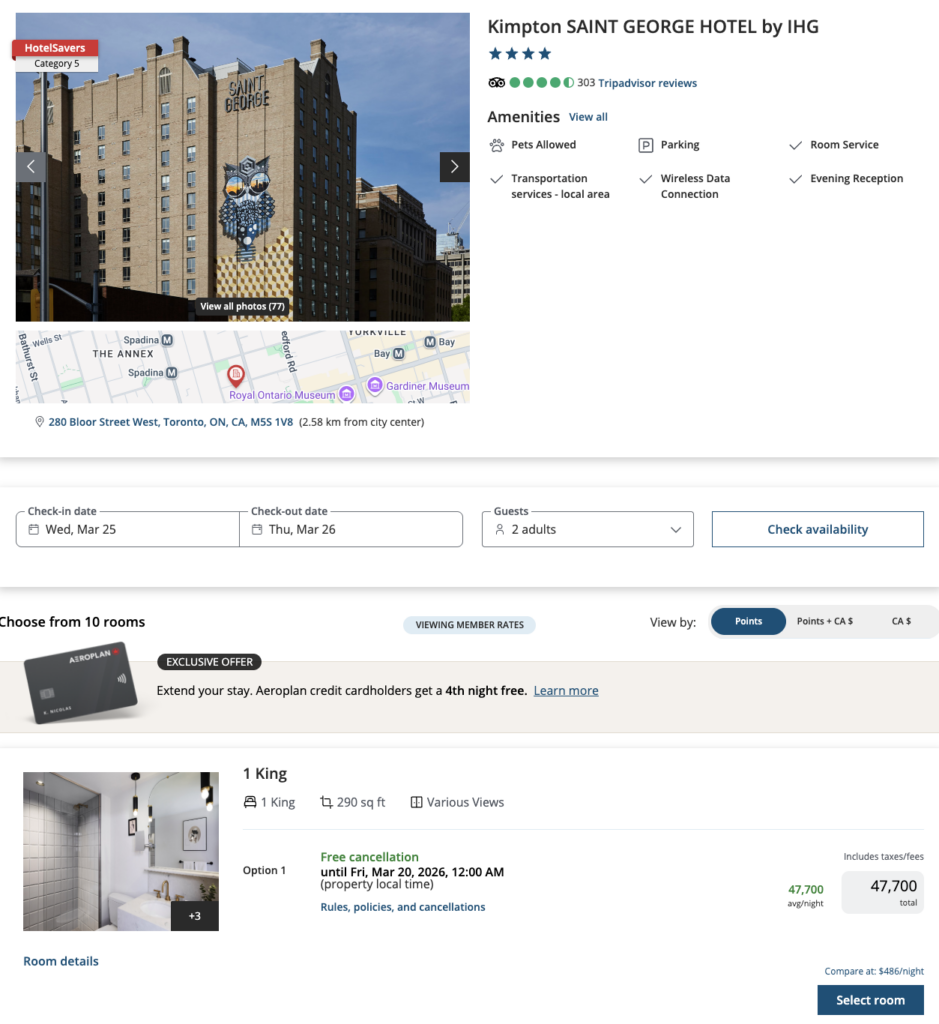This screenshot has width=939, height=1024.
Task: Select the 1 King room
Action: 870,1000
